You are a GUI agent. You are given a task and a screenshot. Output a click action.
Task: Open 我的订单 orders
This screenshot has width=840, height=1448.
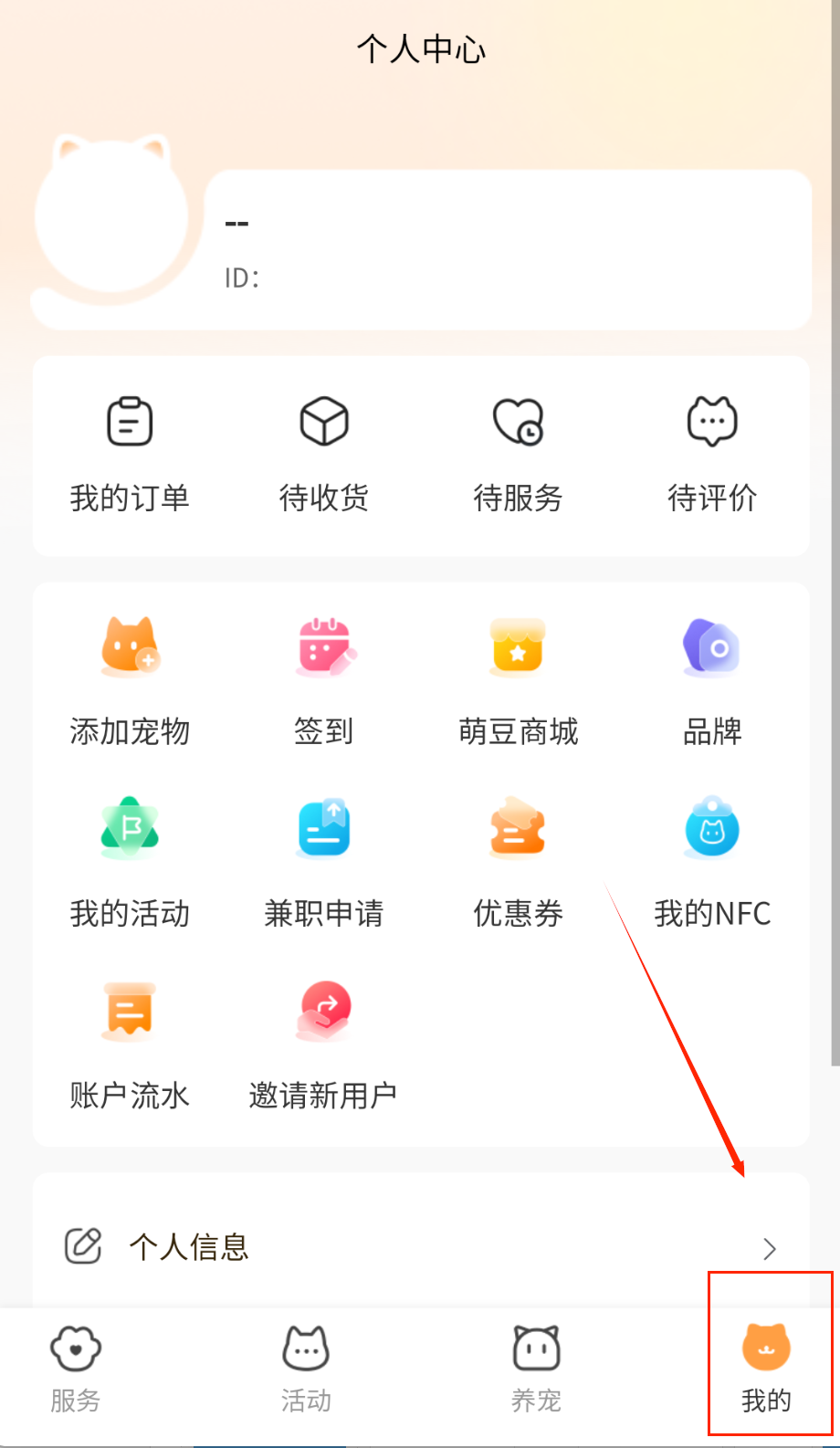130,454
